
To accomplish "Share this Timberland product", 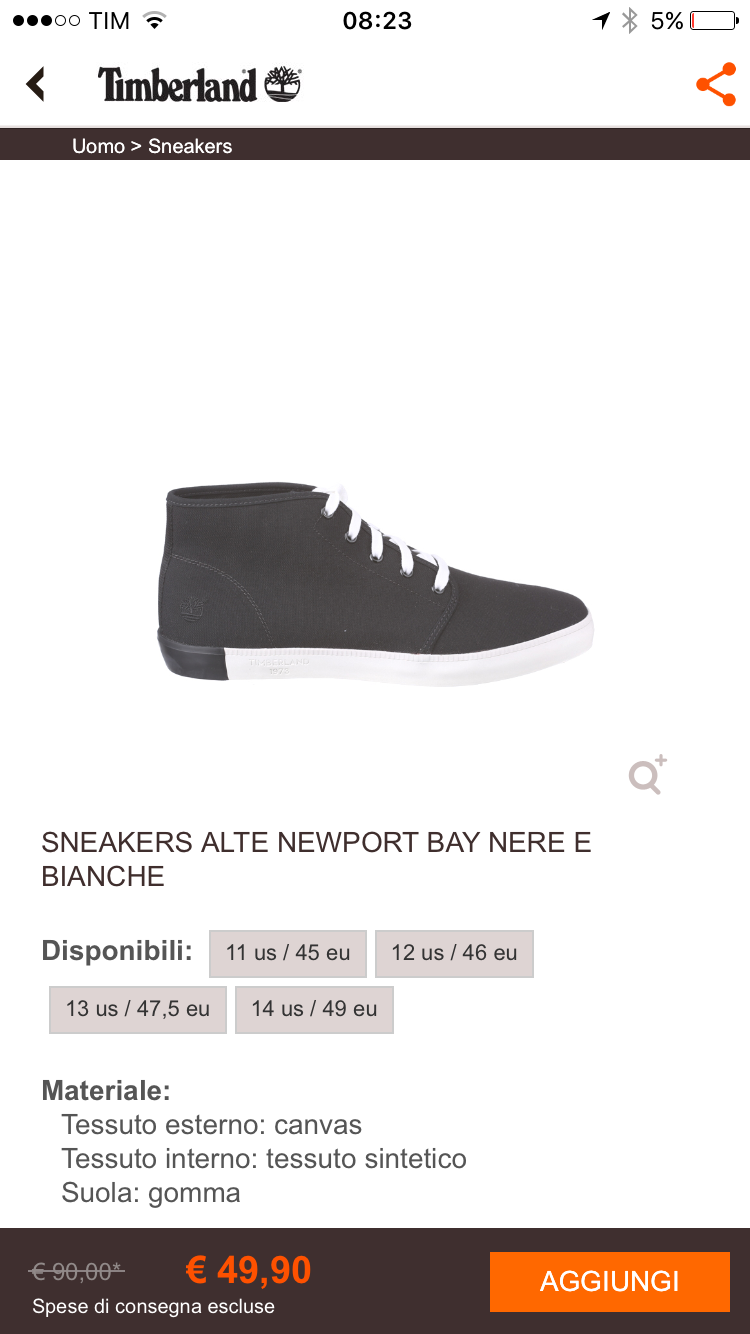I will coord(715,85).
